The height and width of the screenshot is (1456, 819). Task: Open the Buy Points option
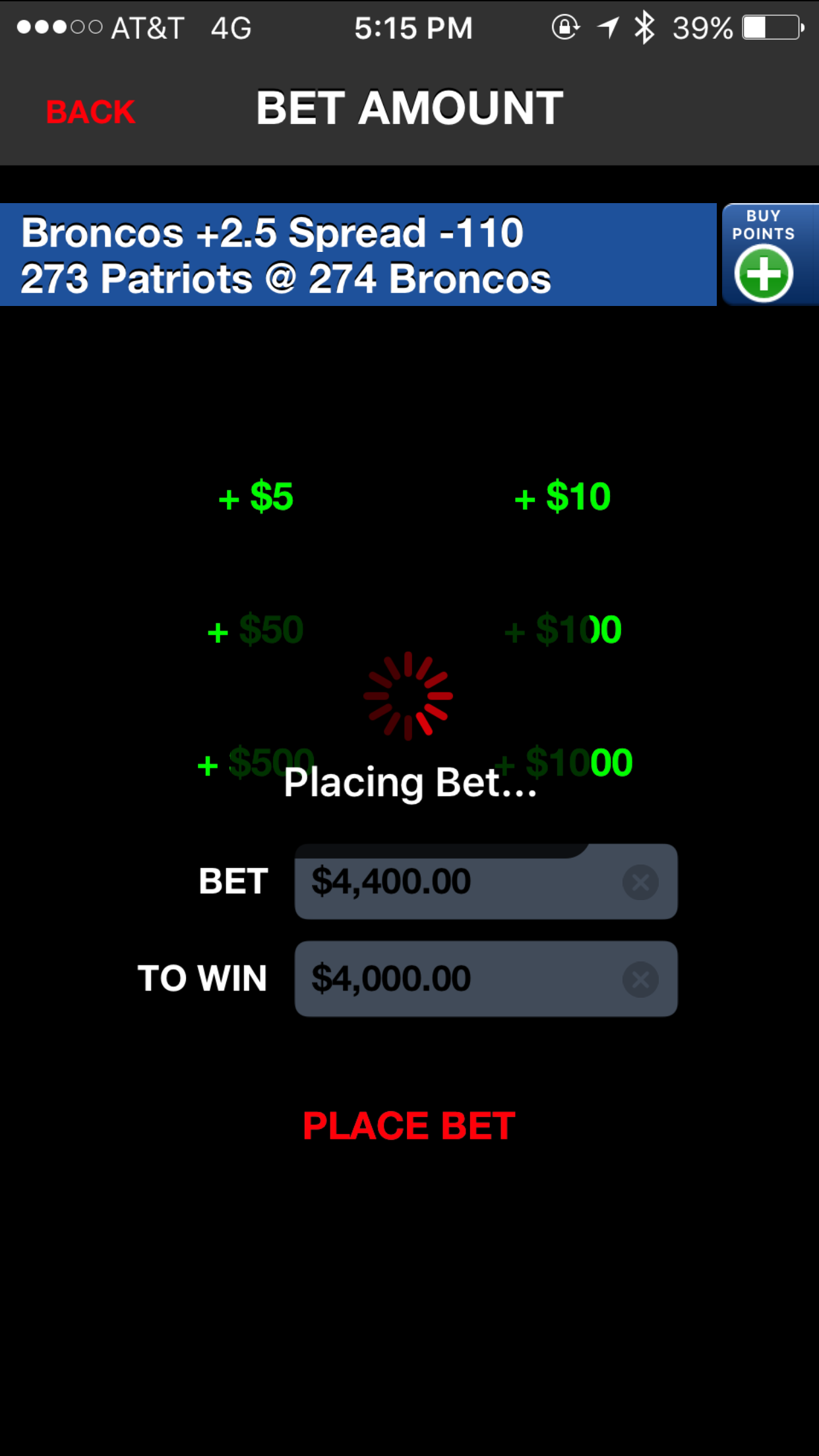point(765,255)
